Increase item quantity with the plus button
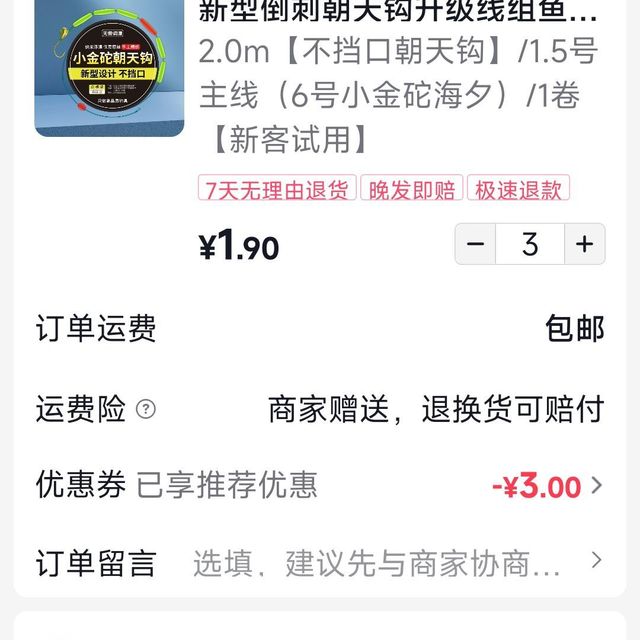 coord(585,244)
